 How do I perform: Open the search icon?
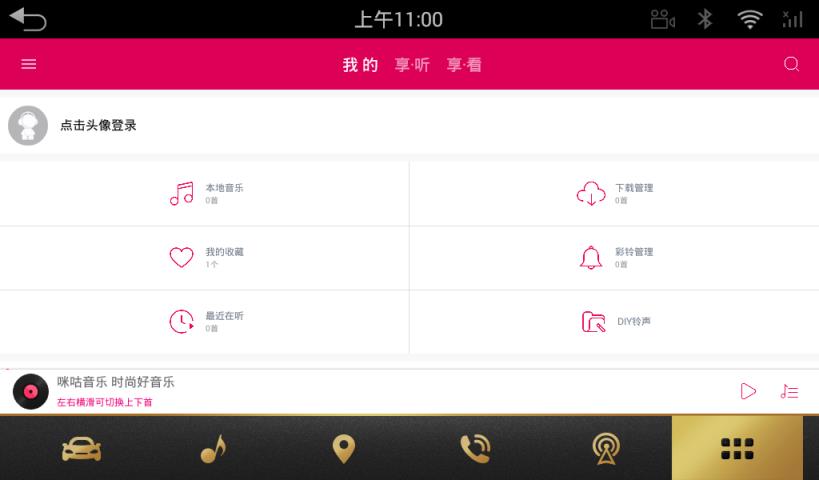click(x=791, y=64)
